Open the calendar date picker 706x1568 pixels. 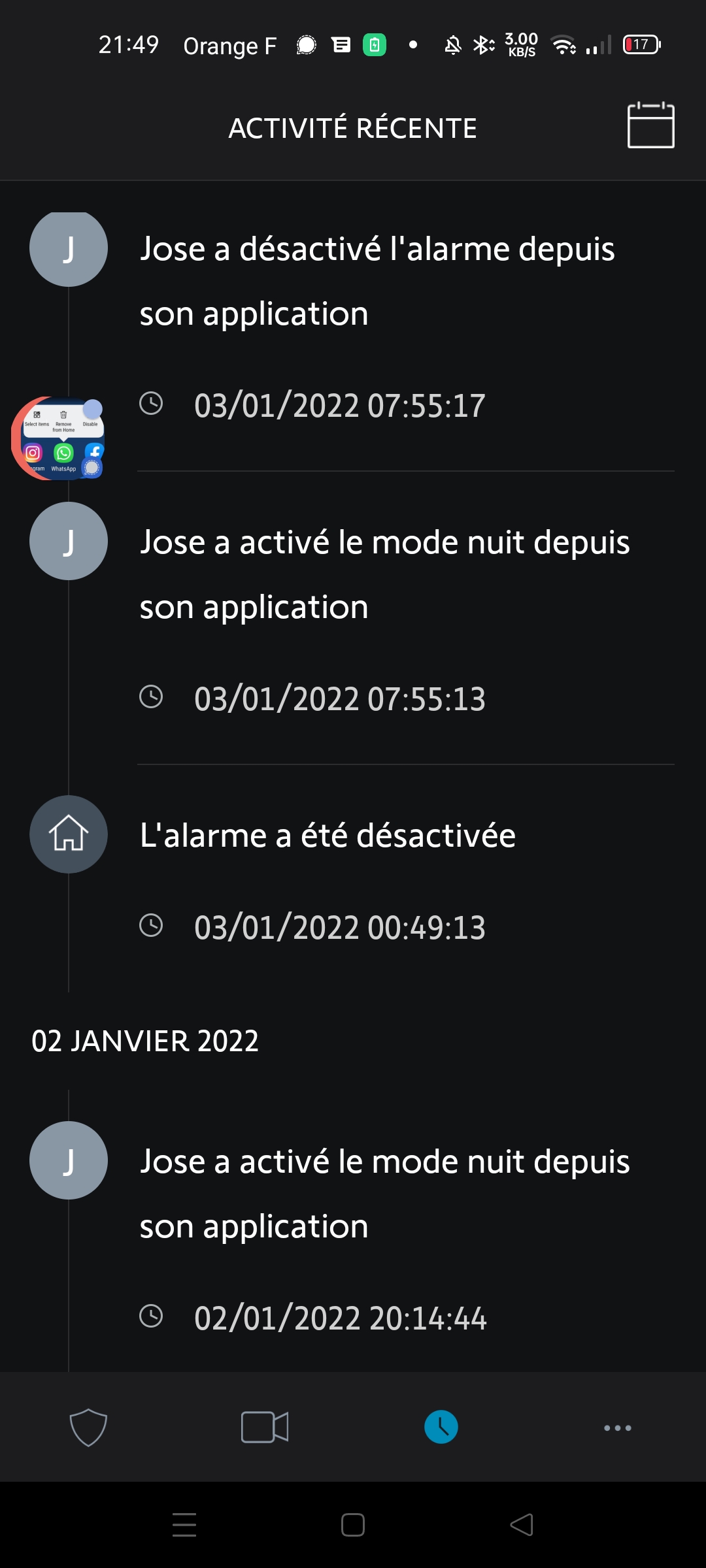click(650, 125)
